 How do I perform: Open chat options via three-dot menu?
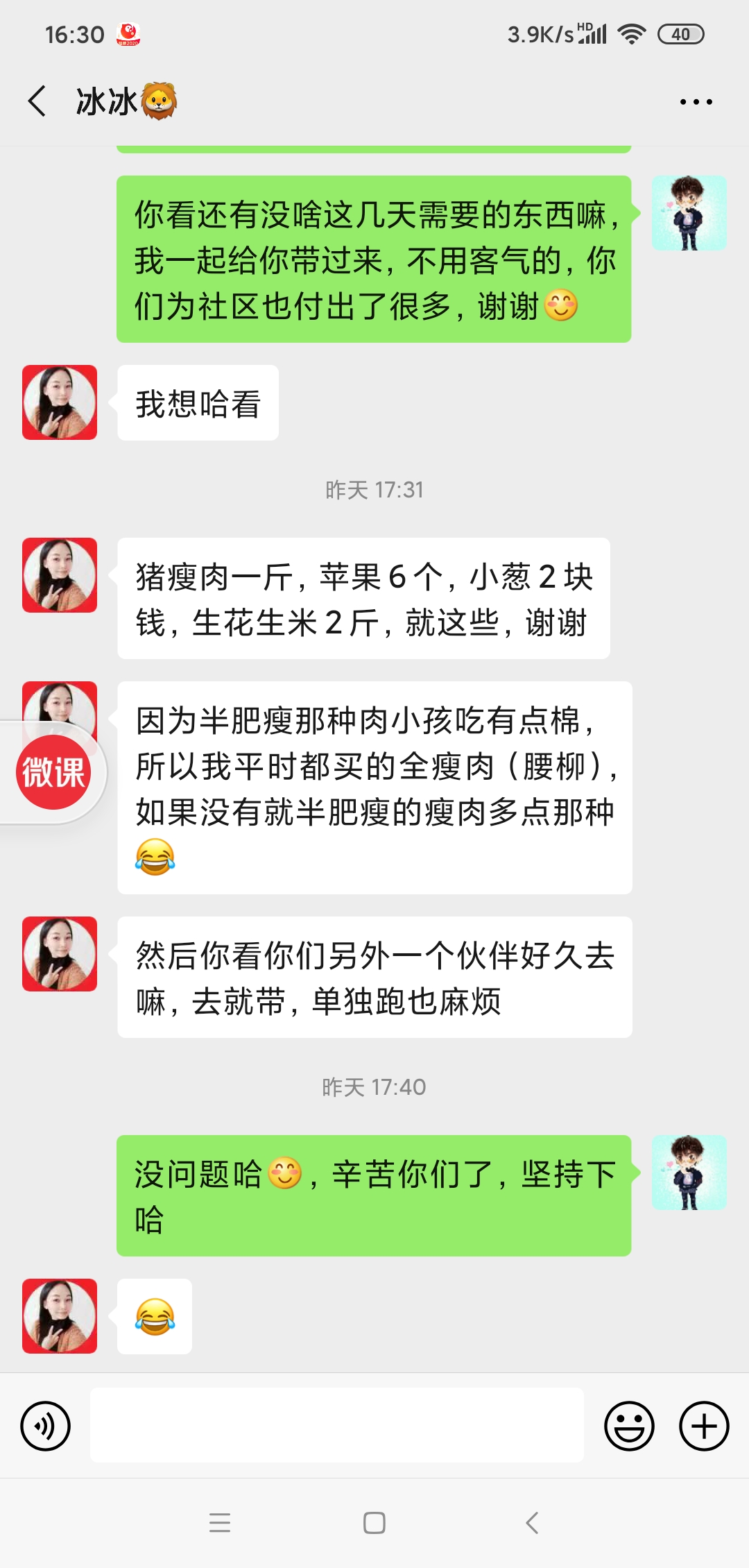click(x=696, y=102)
